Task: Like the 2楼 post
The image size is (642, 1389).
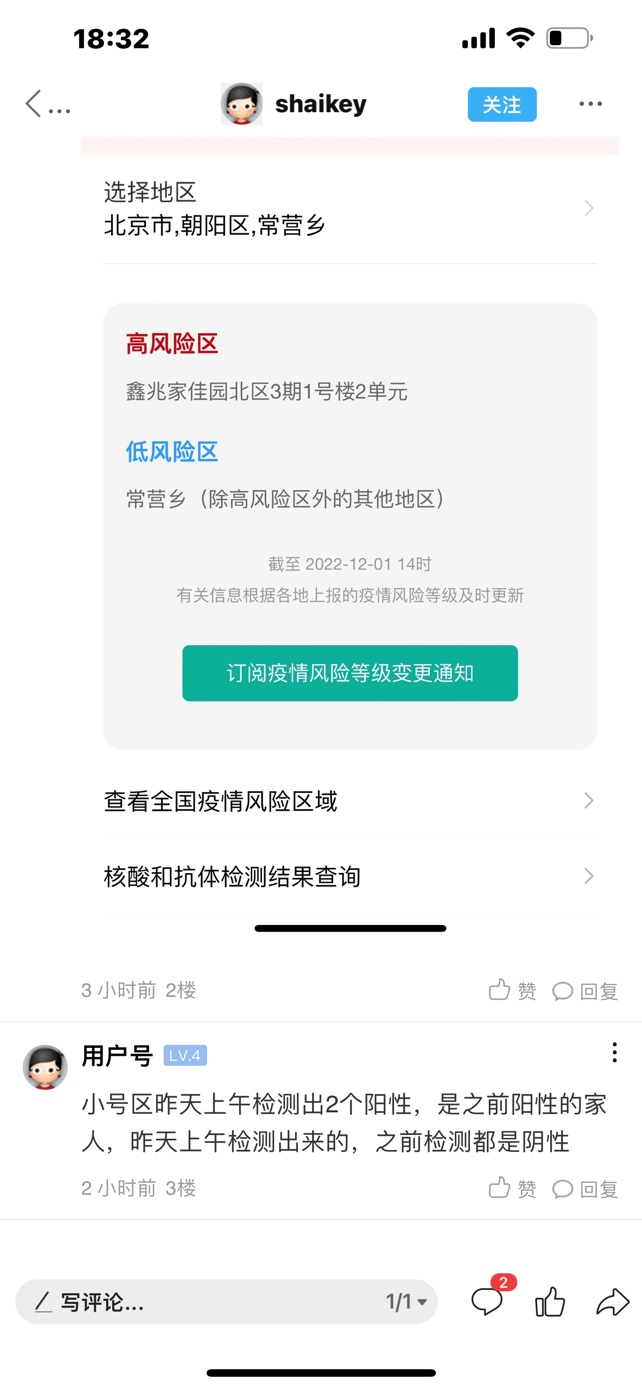Action: pyautogui.click(x=512, y=991)
